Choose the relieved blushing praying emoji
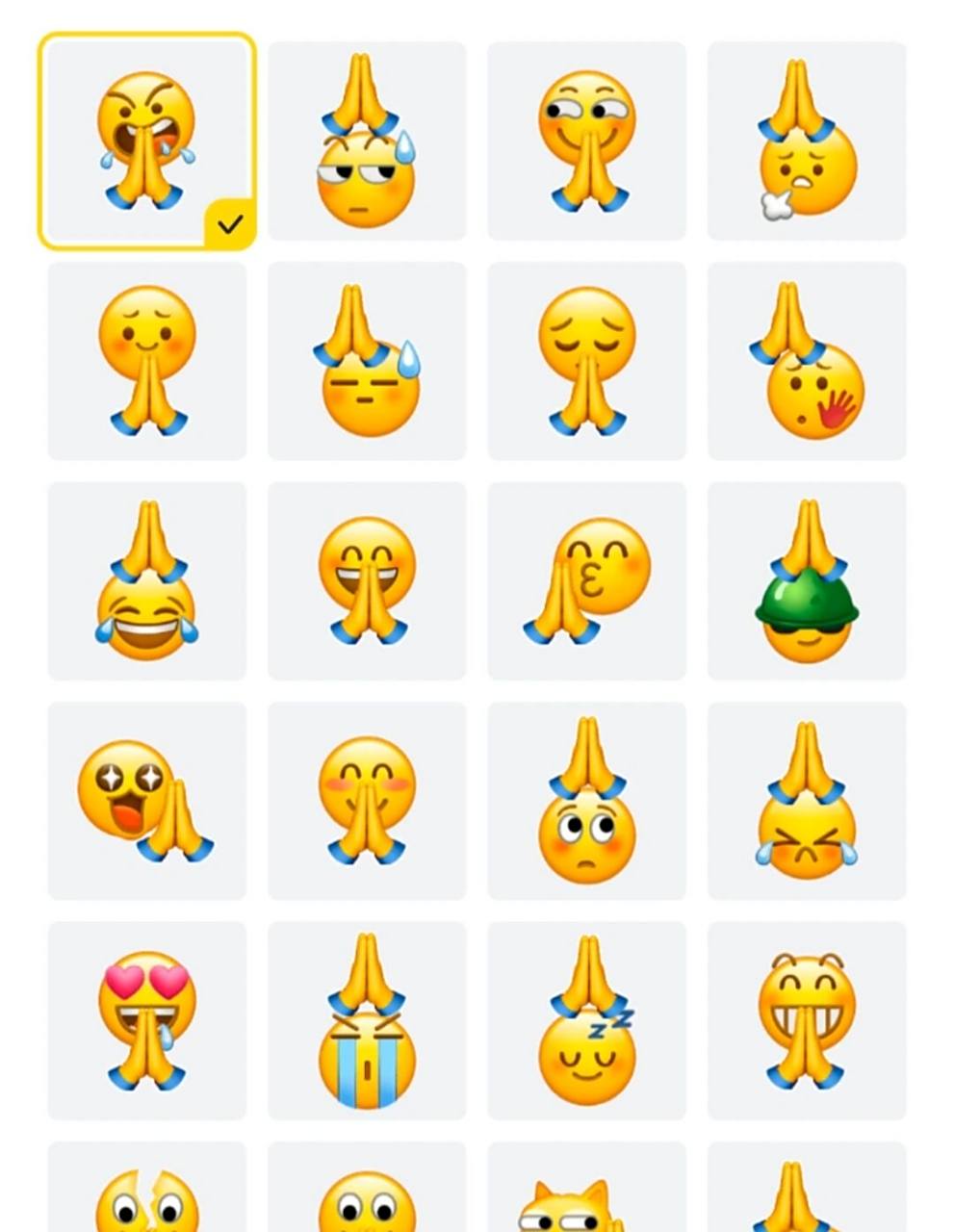The width and height of the screenshot is (954, 1232). (144, 358)
